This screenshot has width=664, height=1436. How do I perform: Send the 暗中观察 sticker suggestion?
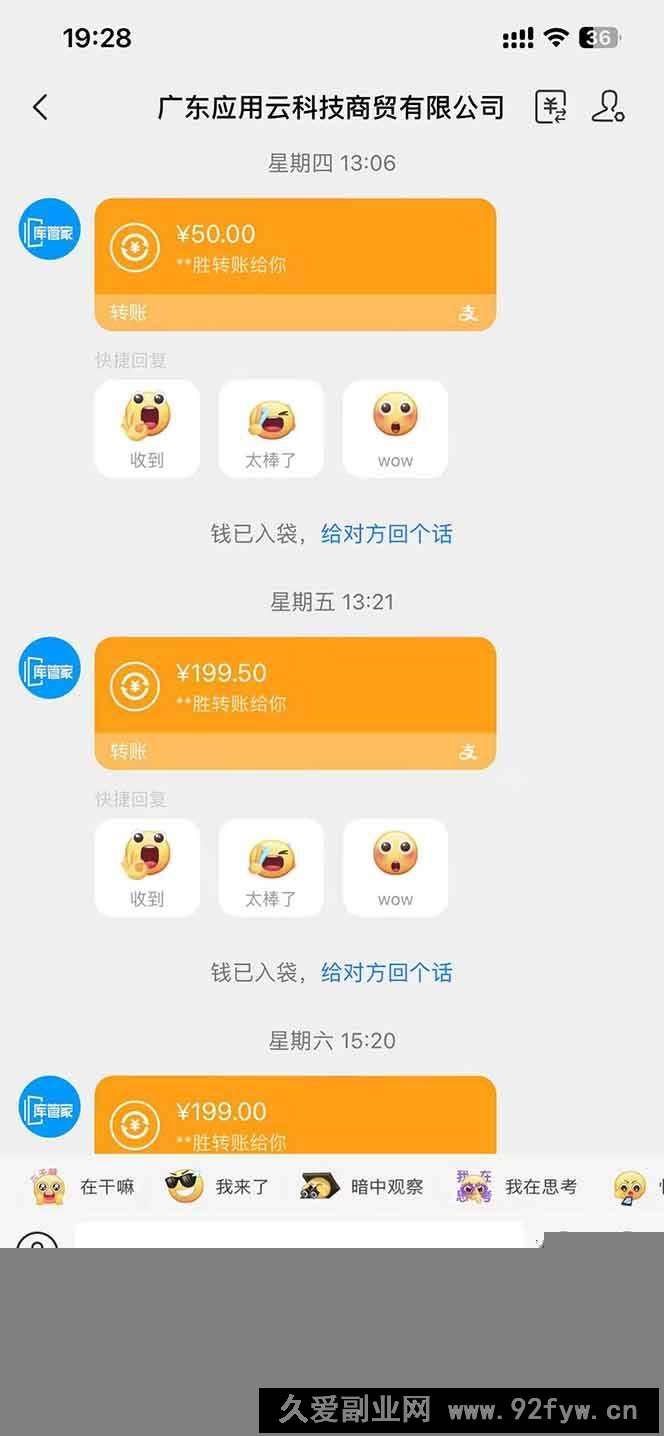(362, 1187)
